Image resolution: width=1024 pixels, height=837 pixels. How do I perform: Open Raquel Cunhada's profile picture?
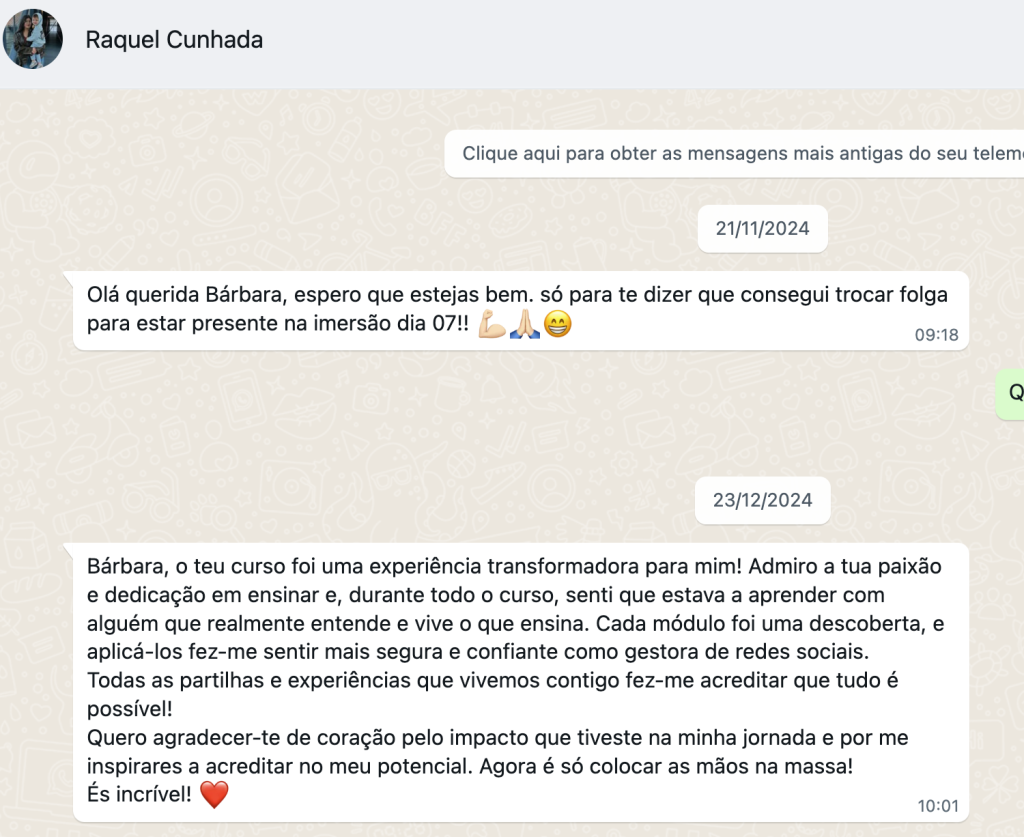pyautogui.click(x=33, y=40)
